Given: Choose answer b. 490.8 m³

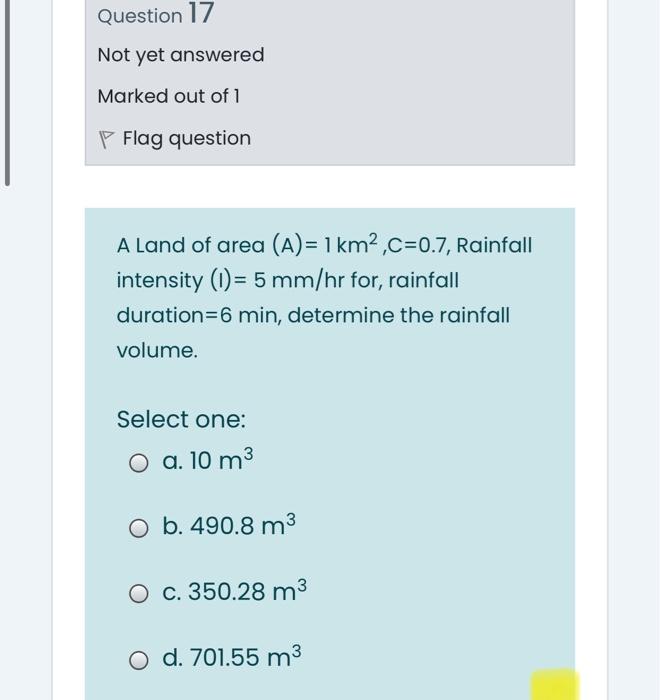Looking at the screenshot, I should 138,528.
